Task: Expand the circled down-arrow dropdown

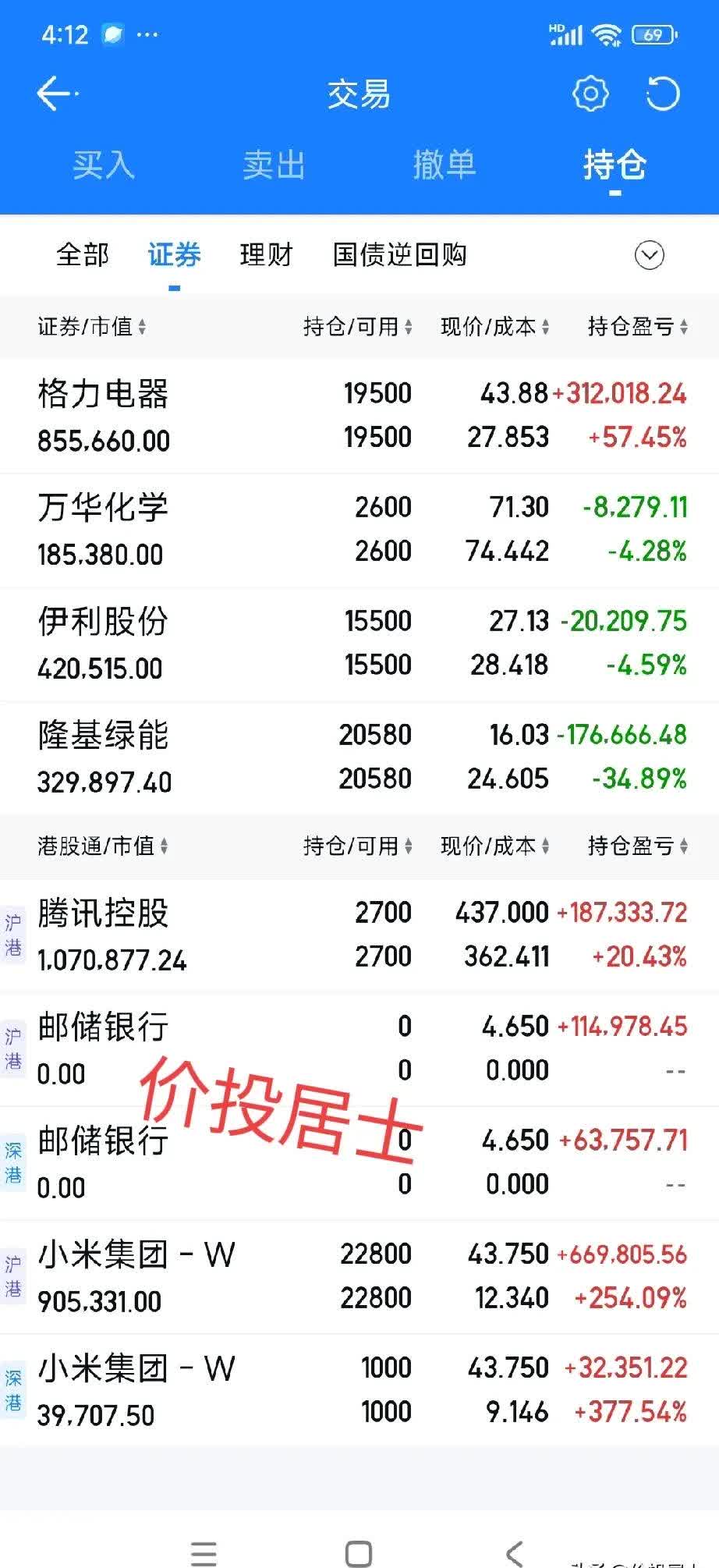Action: (650, 255)
